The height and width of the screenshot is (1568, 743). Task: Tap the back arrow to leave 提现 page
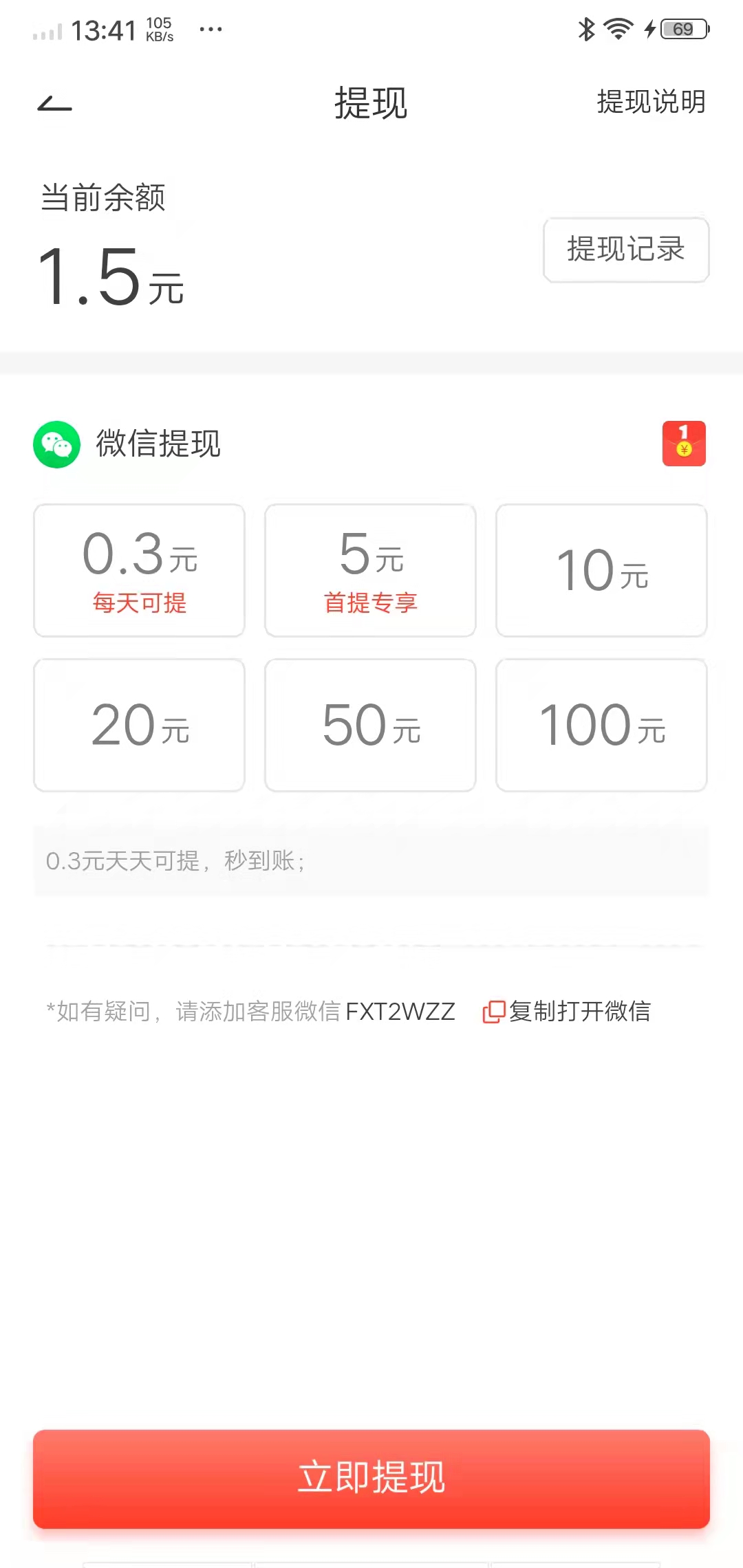click(55, 102)
